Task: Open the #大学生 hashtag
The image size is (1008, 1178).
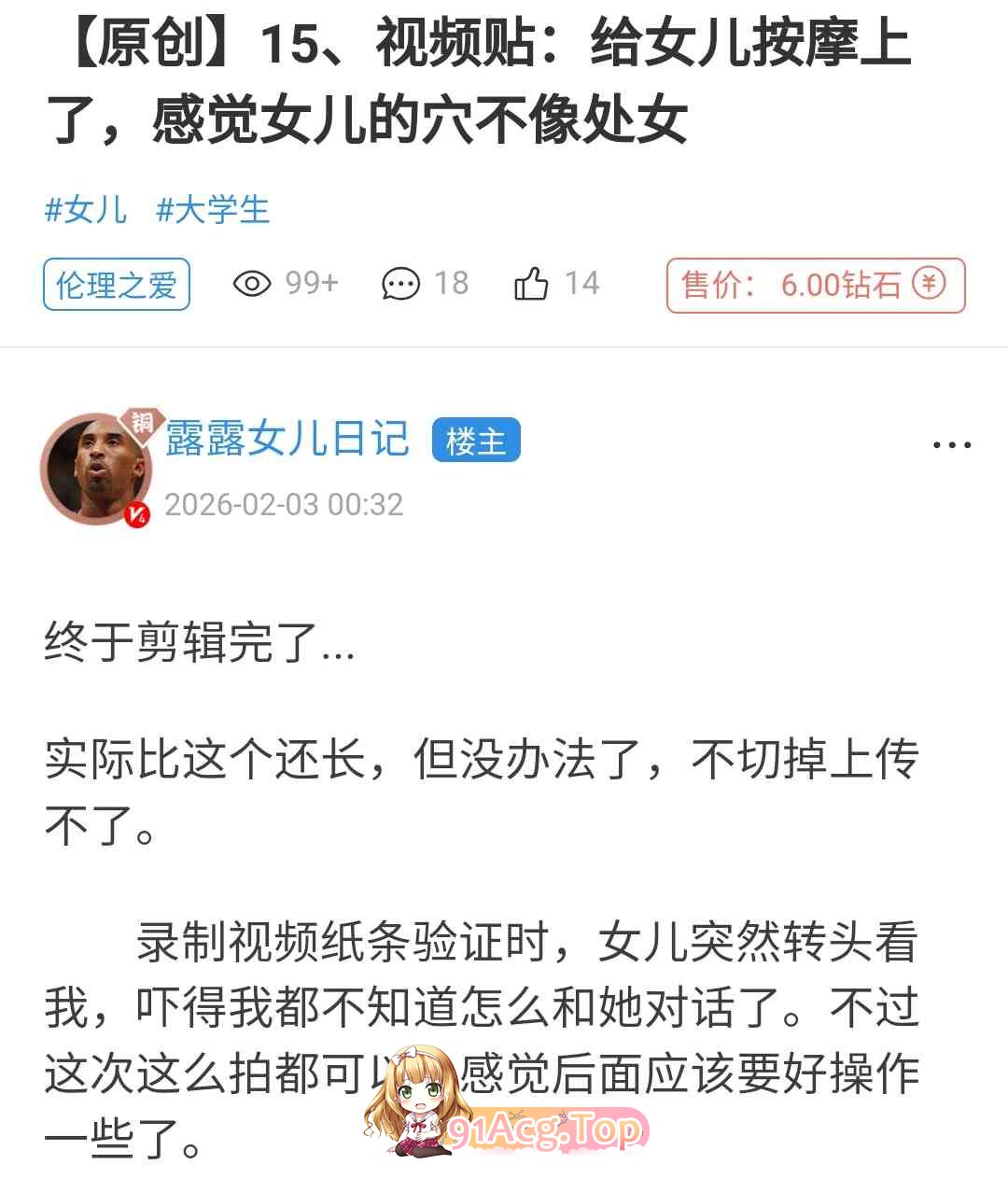Action: click(213, 209)
